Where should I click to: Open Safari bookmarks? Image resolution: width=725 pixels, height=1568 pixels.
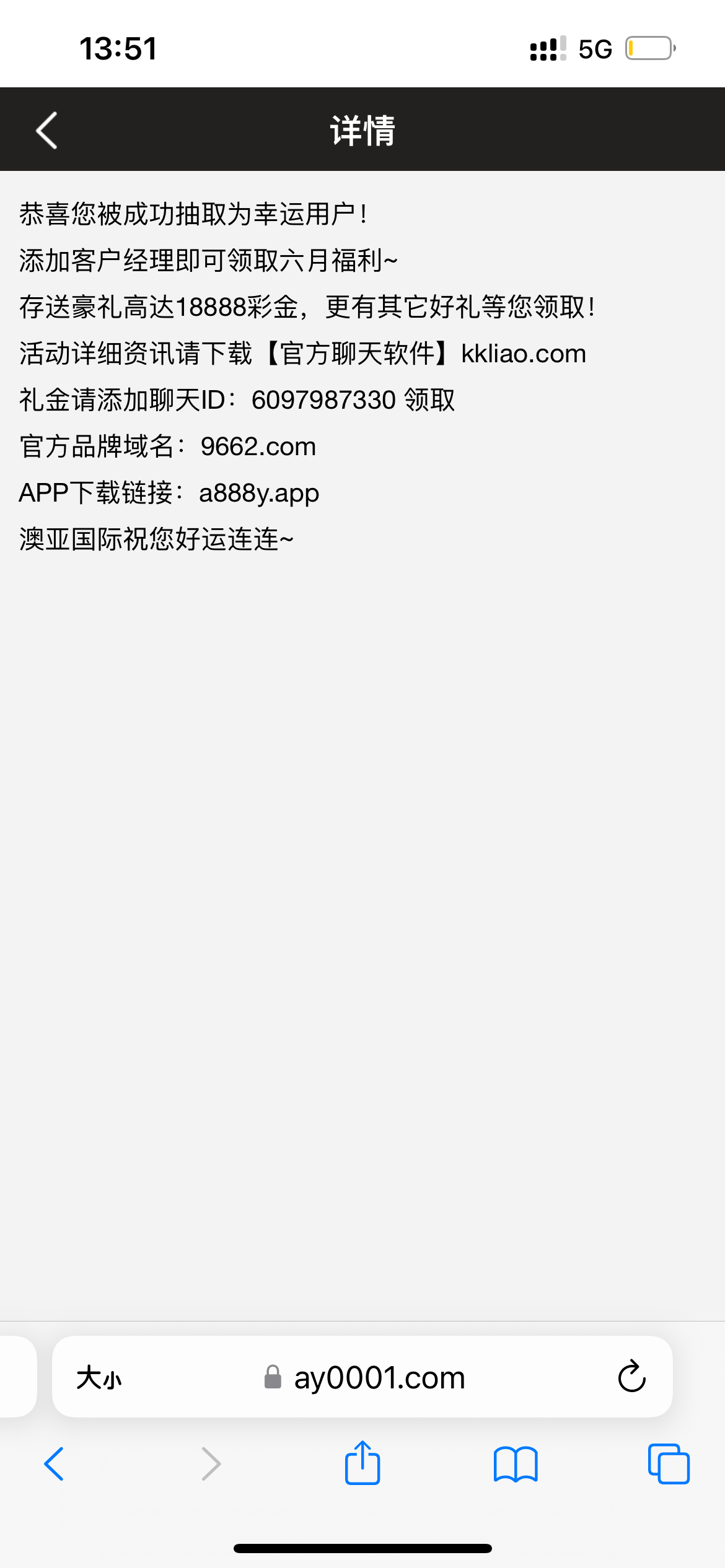[x=516, y=1464]
